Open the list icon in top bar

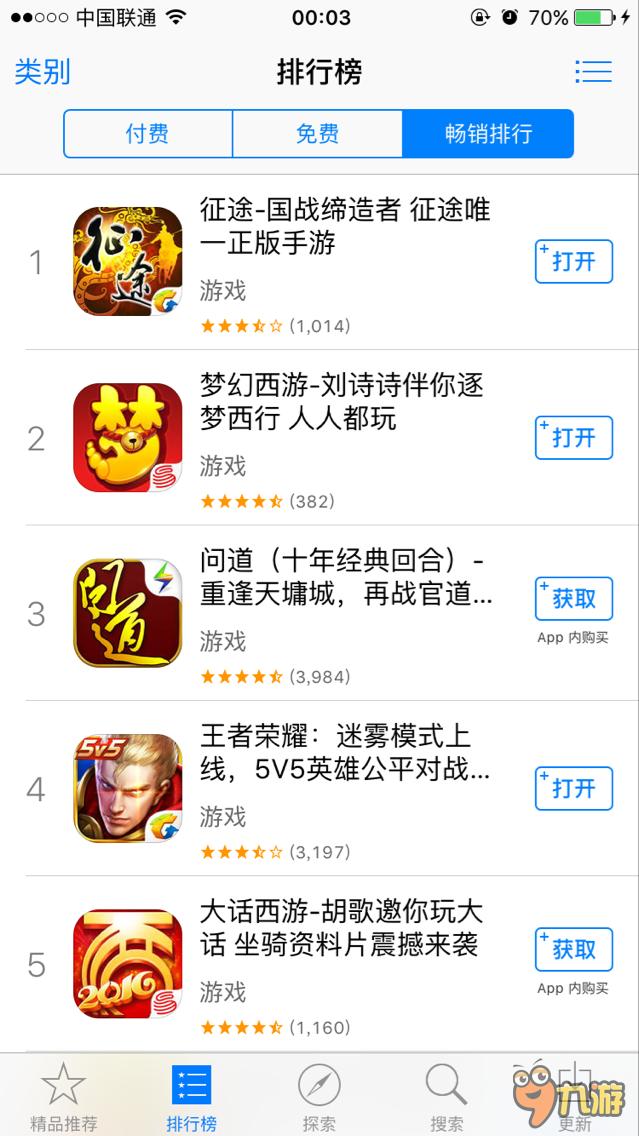pyautogui.click(x=593, y=72)
